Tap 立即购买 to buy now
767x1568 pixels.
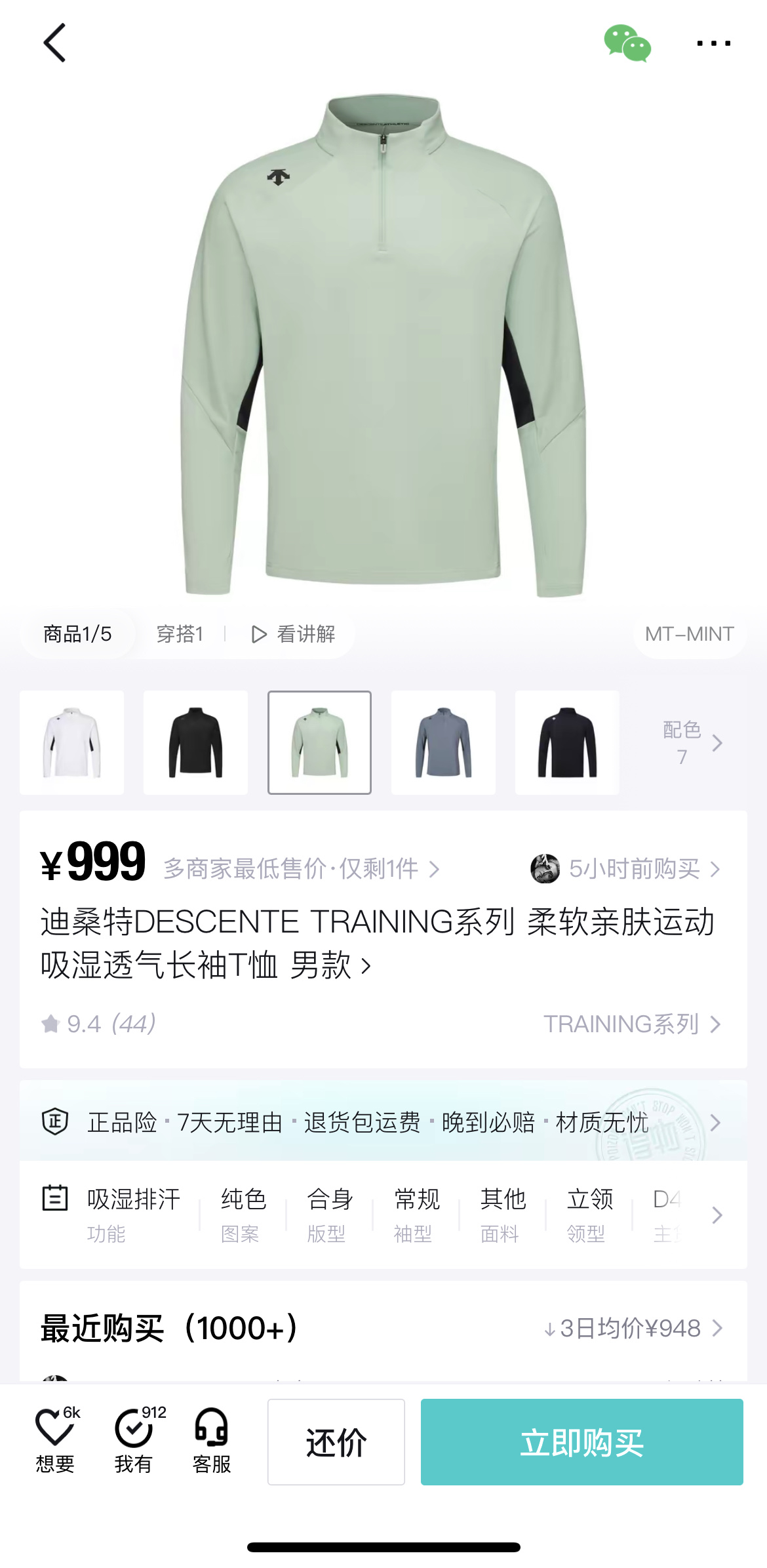coord(582,1442)
